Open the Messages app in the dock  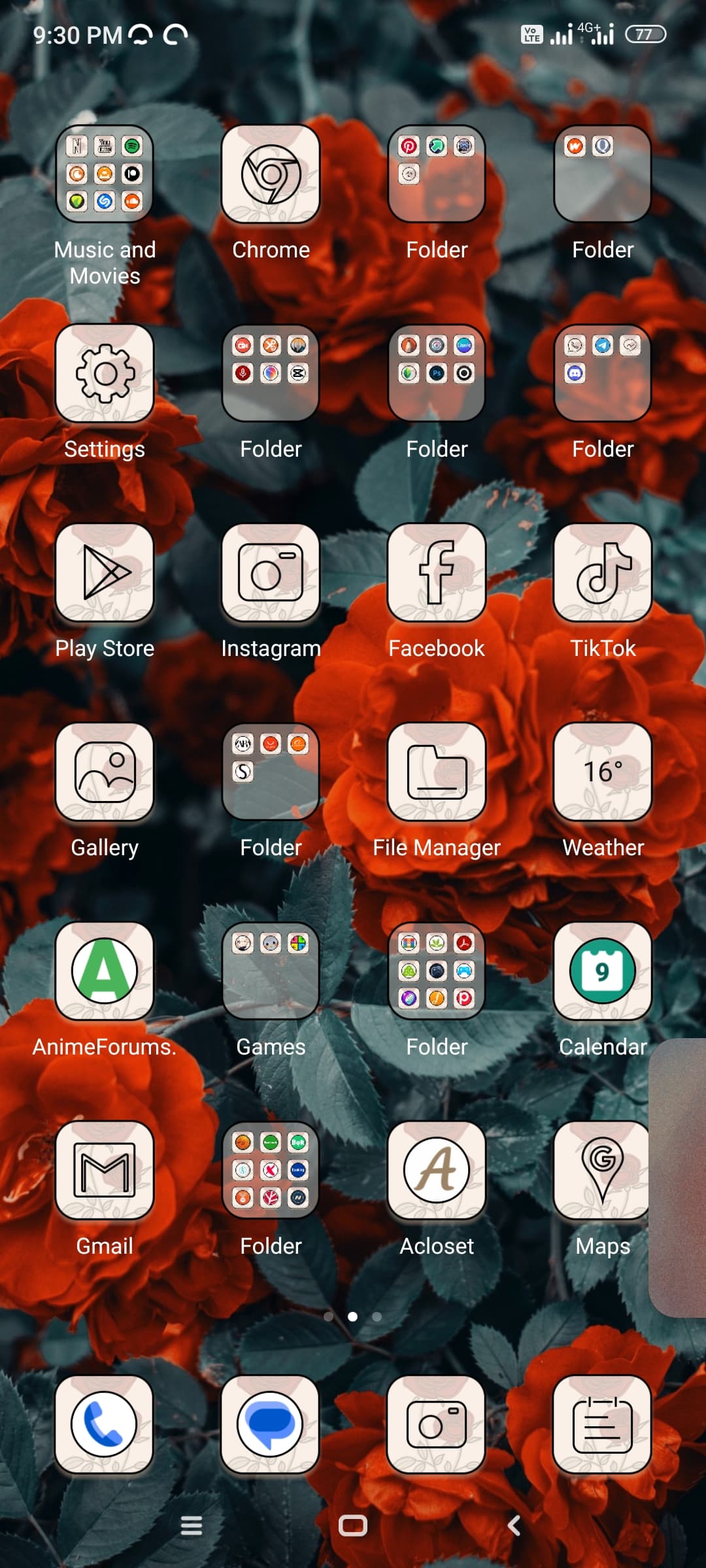pyautogui.click(x=271, y=1424)
